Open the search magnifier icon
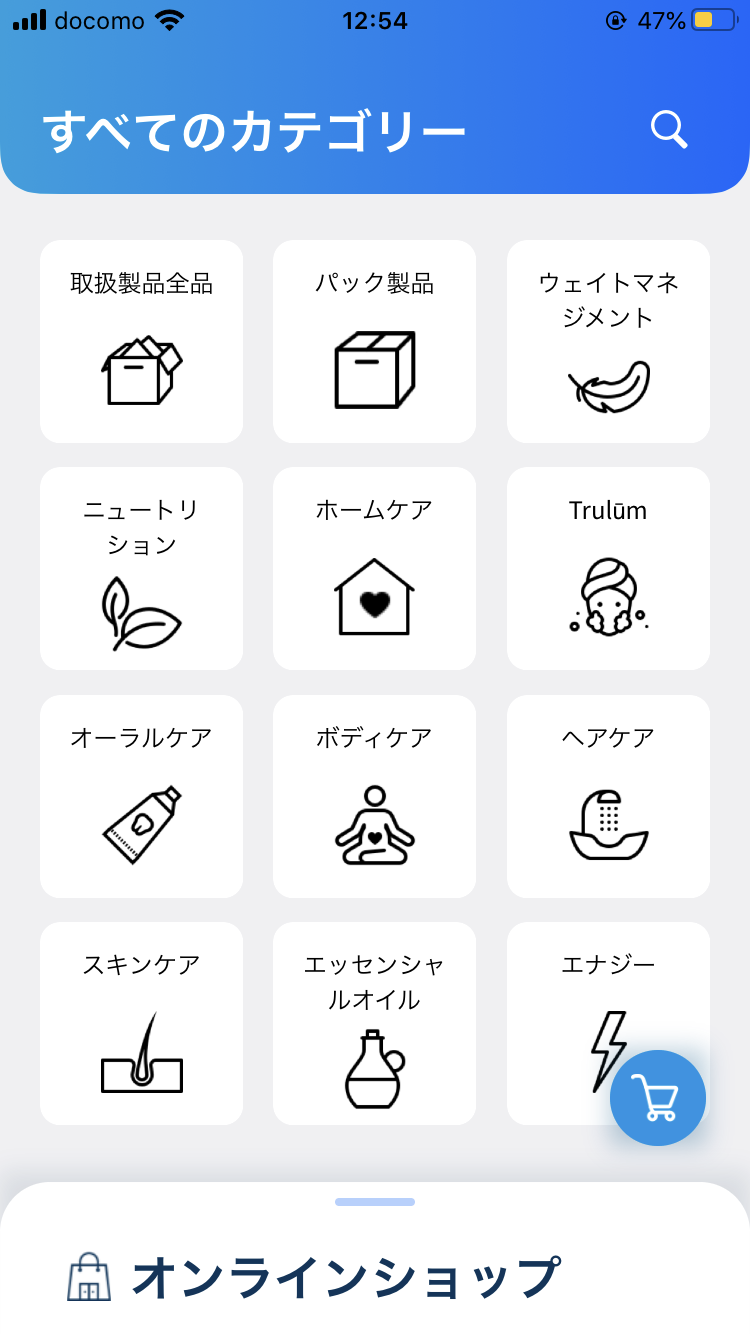Screen dimensions: 750x1334 click(x=669, y=129)
